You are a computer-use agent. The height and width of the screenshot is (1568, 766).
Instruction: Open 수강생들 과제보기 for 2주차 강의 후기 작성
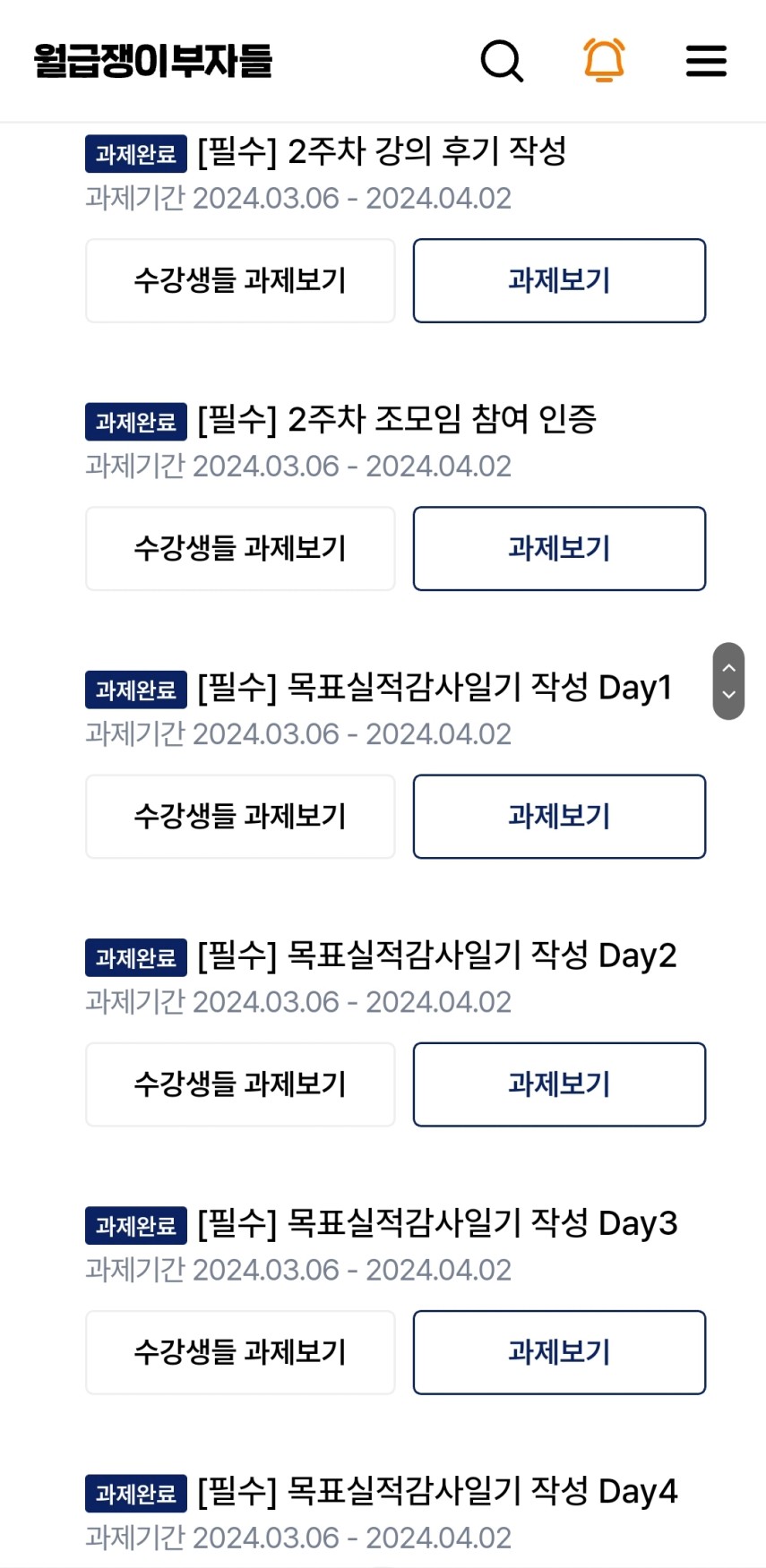point(240,280)
